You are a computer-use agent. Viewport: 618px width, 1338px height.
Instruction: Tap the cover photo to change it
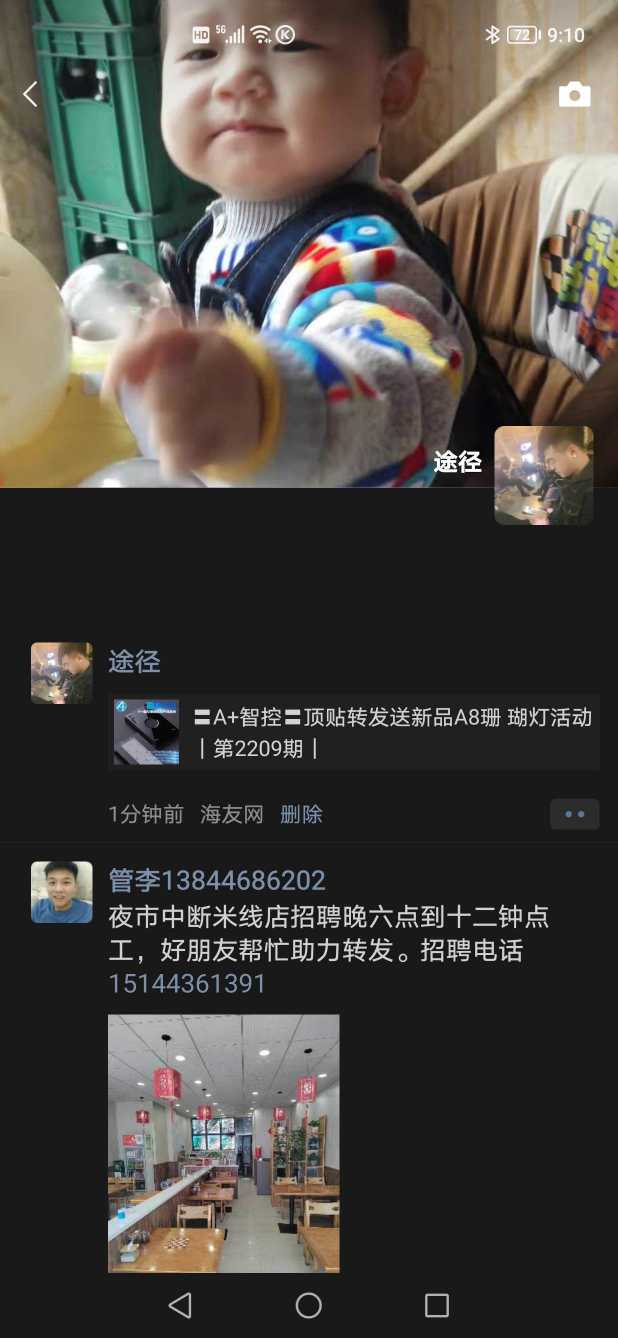[x=300, y=250]
